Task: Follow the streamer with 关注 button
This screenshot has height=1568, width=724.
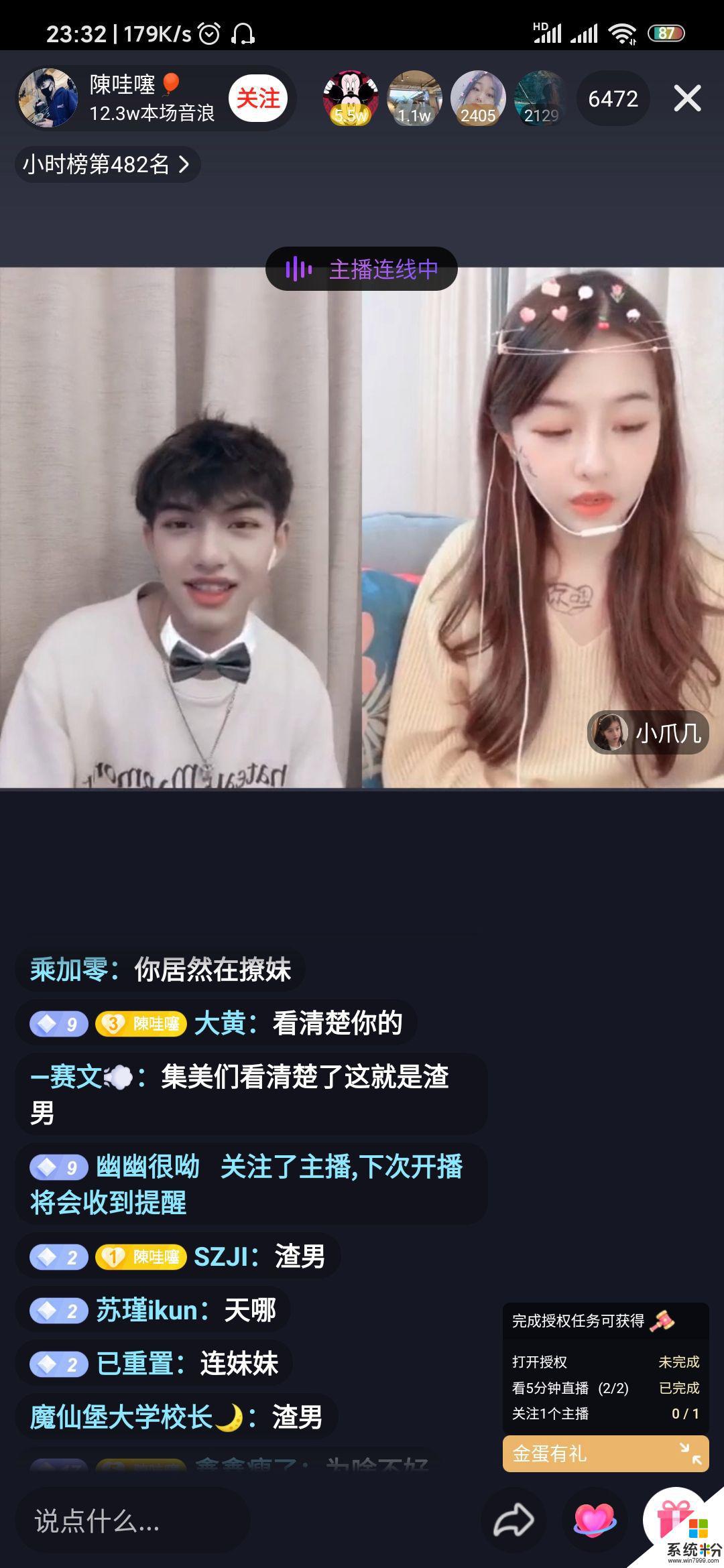Action: click(x=258, y=99)
